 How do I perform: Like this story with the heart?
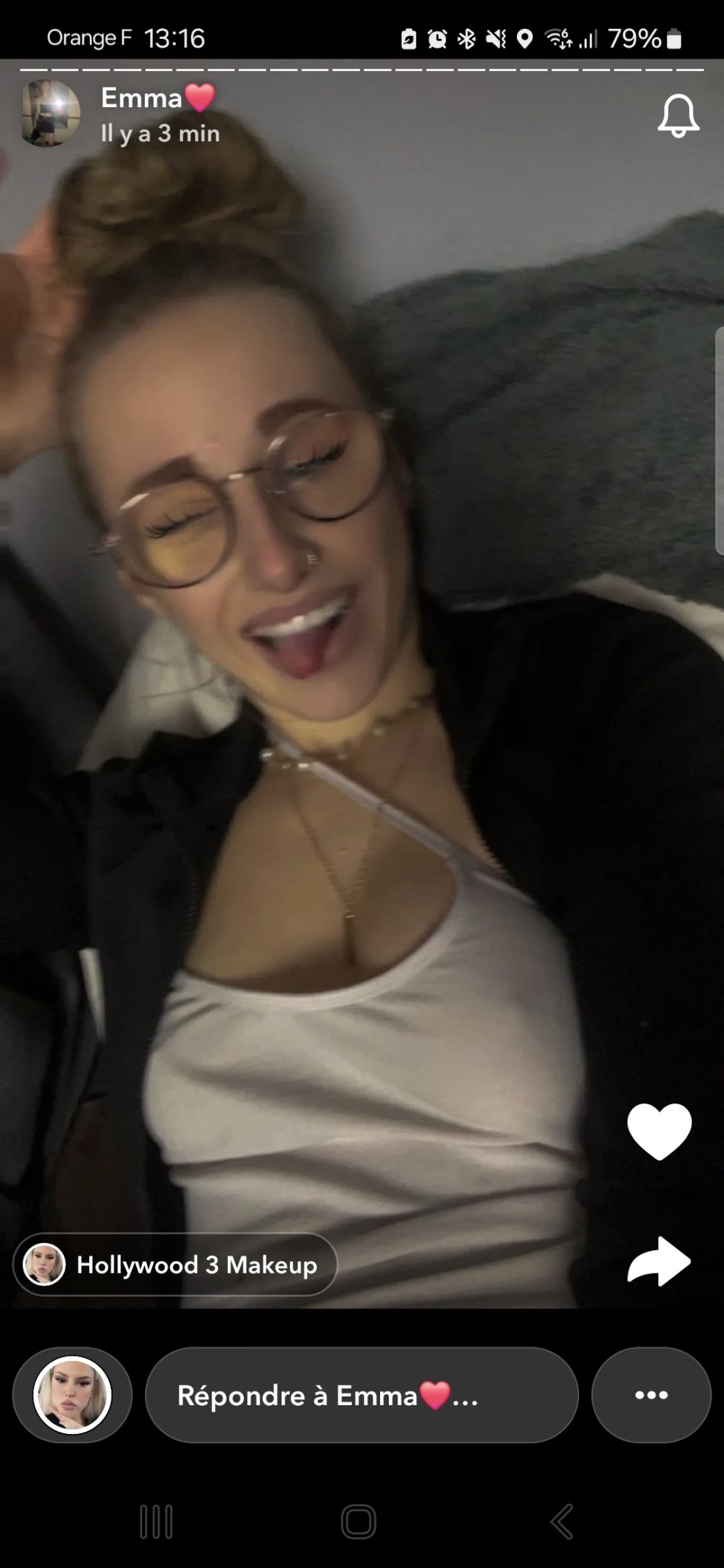[659, 1130]
